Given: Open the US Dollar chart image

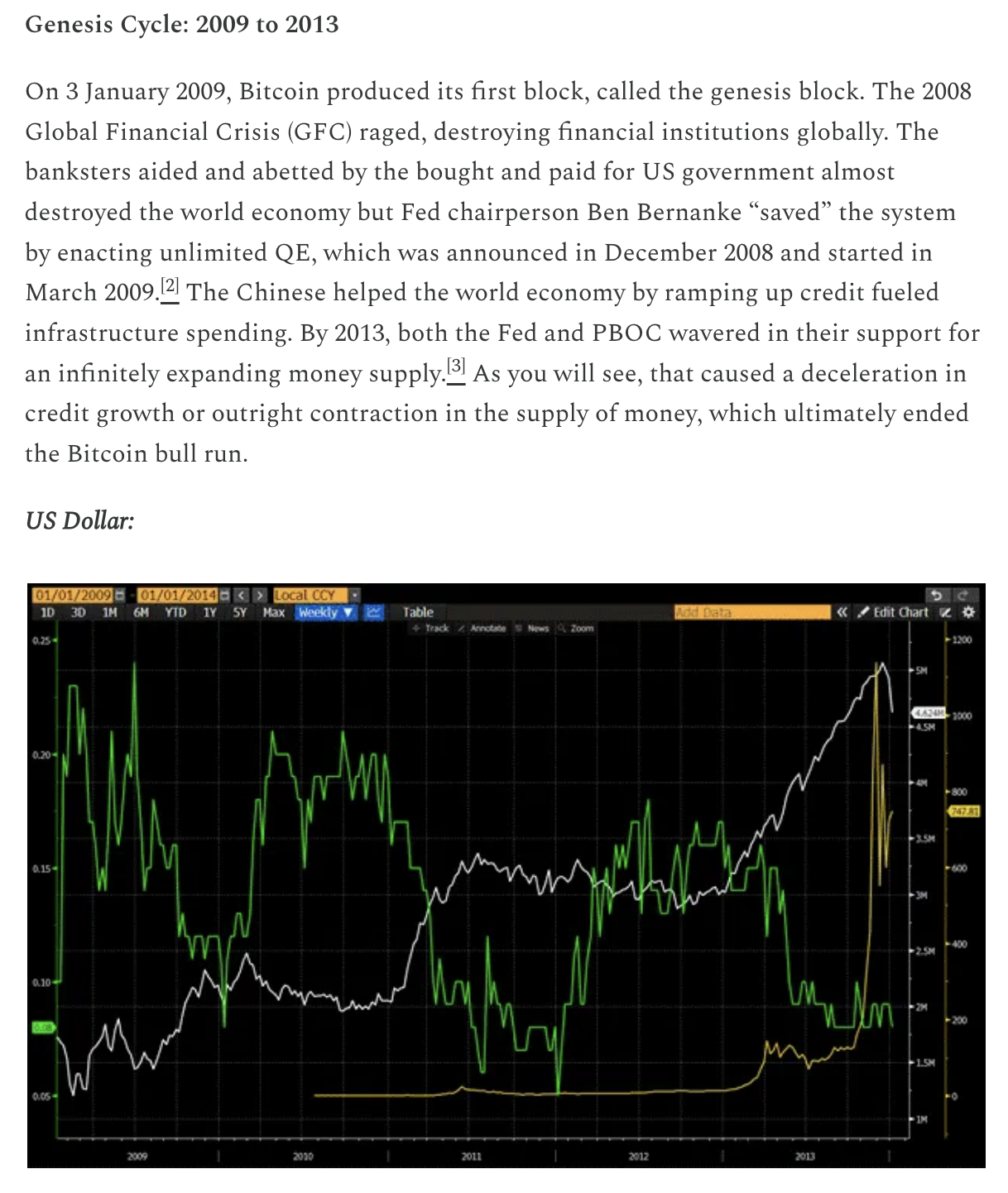Looking at the screenshot, I should [x=506, y=875].
